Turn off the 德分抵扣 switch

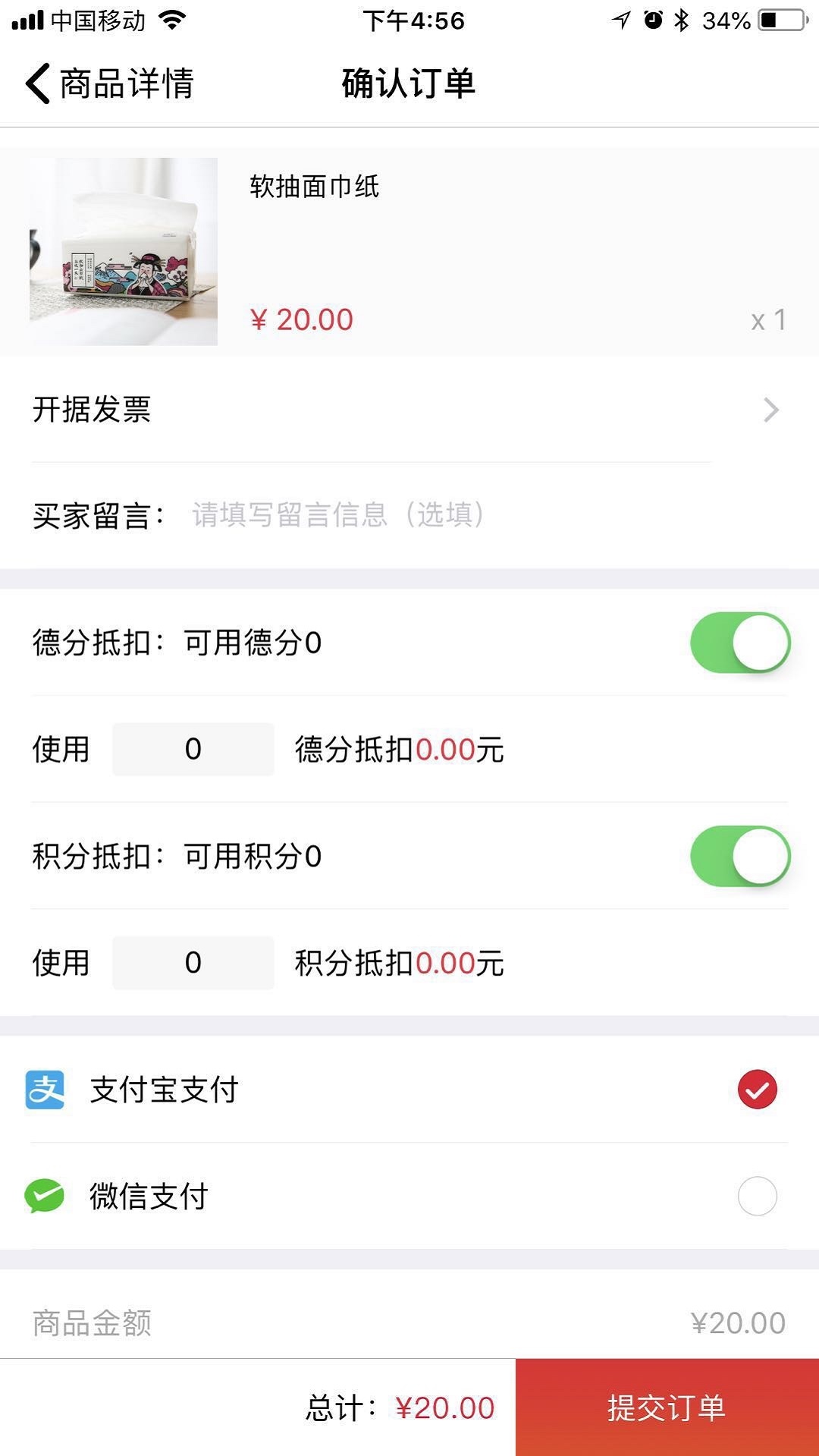pyautogui.click(x=740, y=643)
